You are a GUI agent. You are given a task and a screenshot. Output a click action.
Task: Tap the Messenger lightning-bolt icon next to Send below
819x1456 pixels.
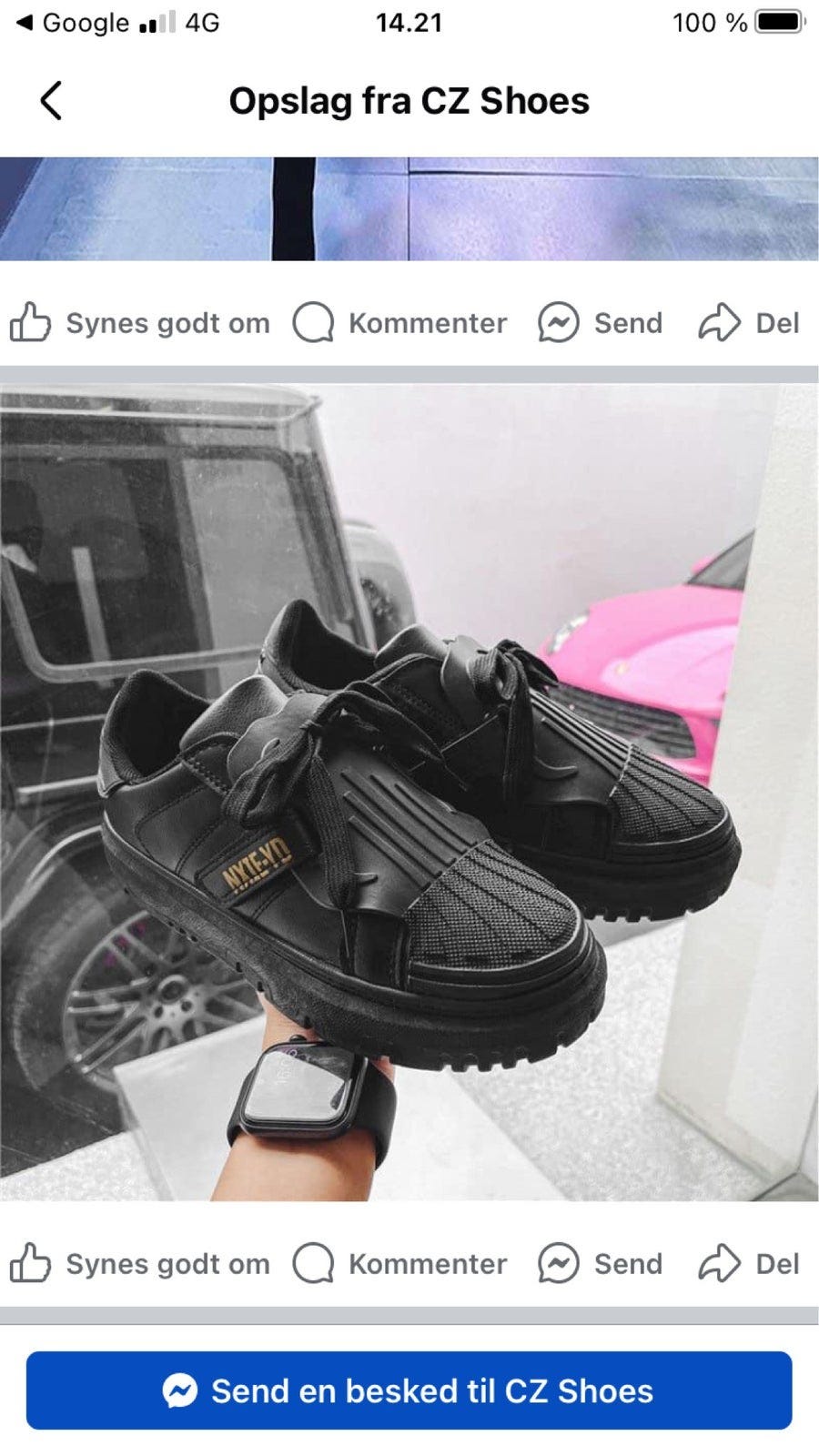559,1263
